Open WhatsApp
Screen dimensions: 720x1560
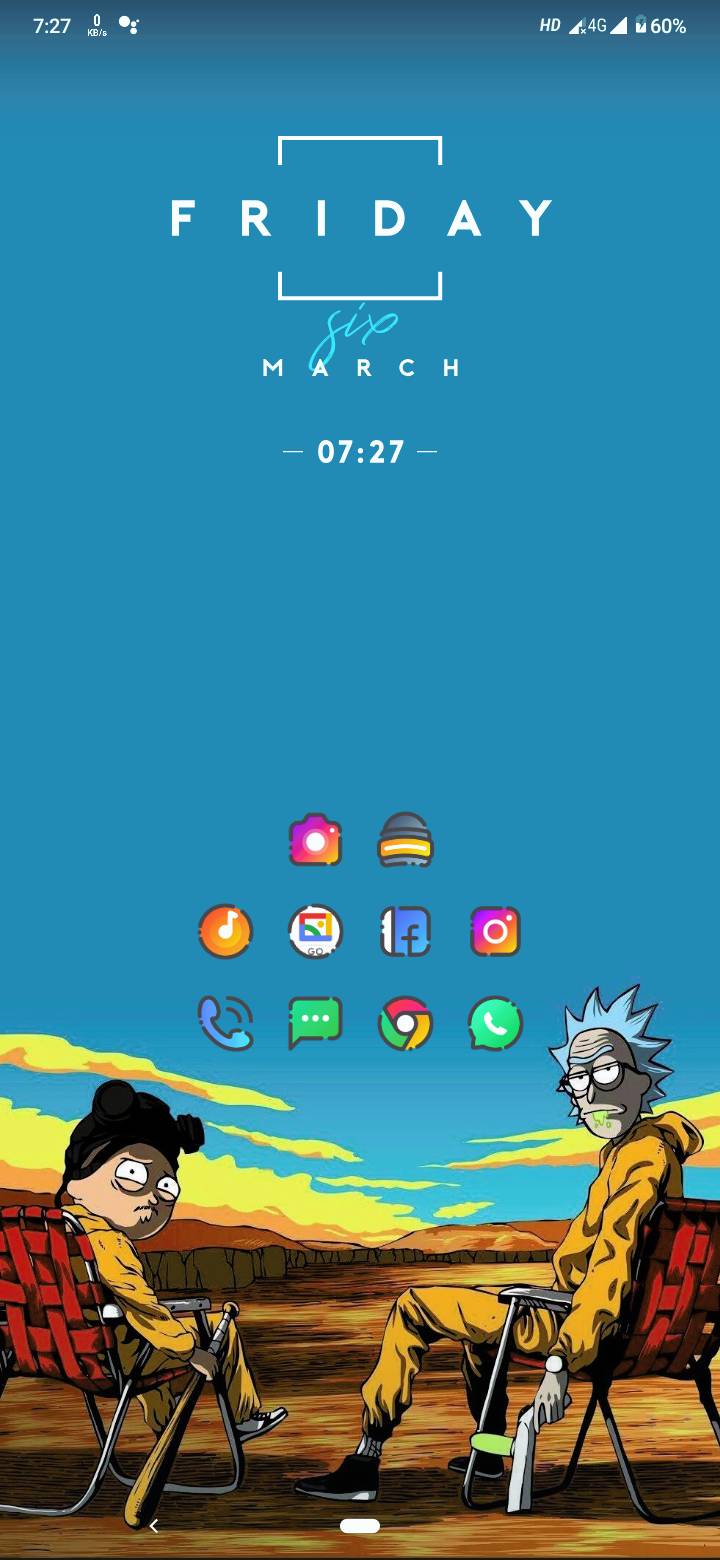pos(495,1020)
